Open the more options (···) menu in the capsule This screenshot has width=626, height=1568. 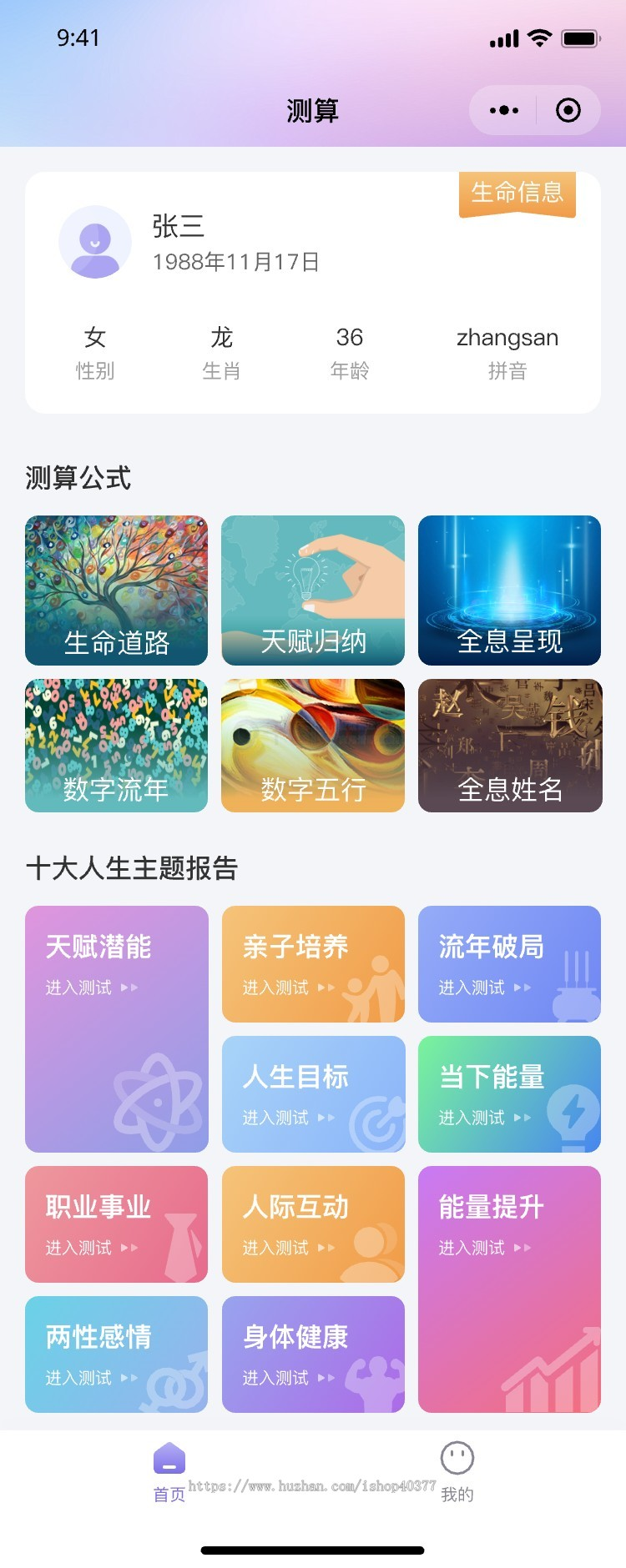pyautogui.click(x=503, y=109)
